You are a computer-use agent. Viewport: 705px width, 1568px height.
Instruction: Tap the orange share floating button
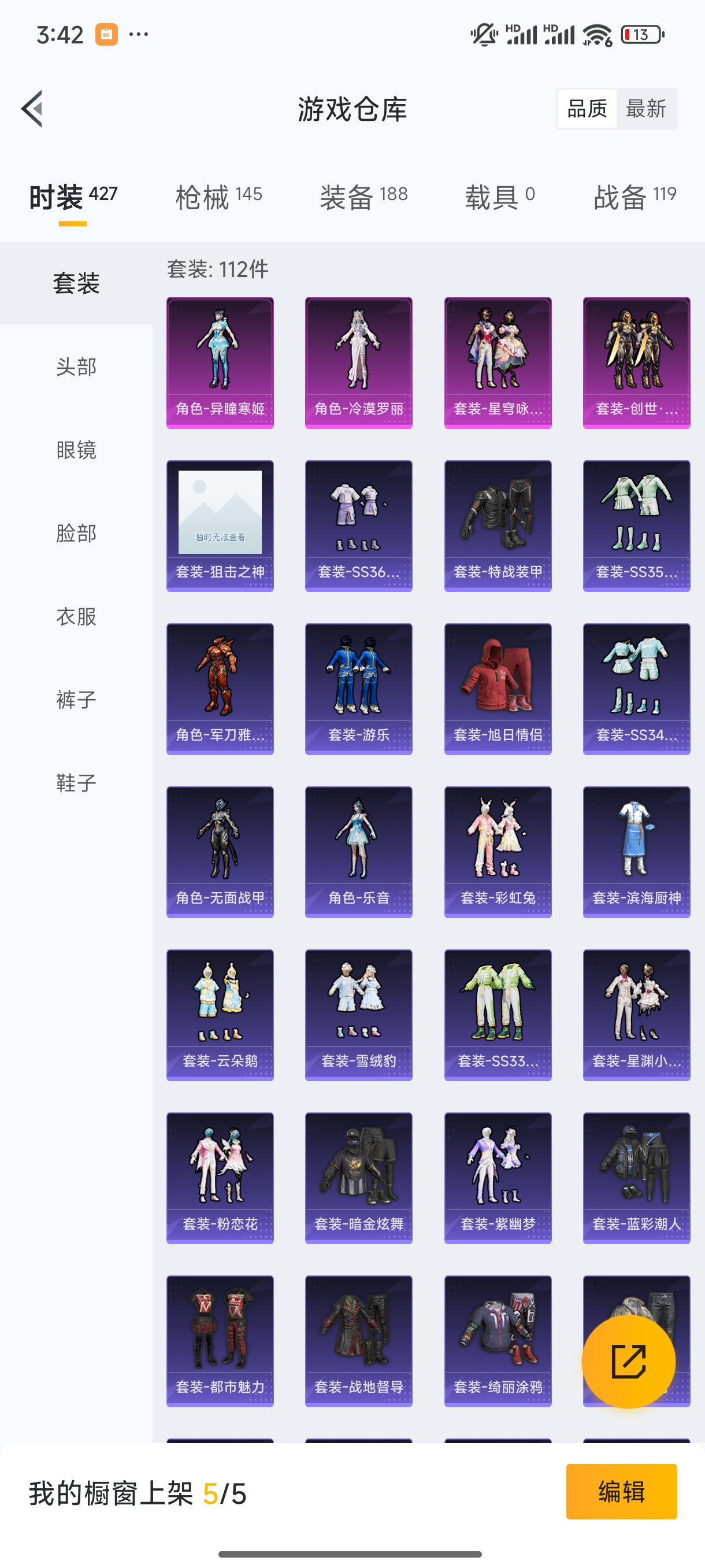[628, 1362]
